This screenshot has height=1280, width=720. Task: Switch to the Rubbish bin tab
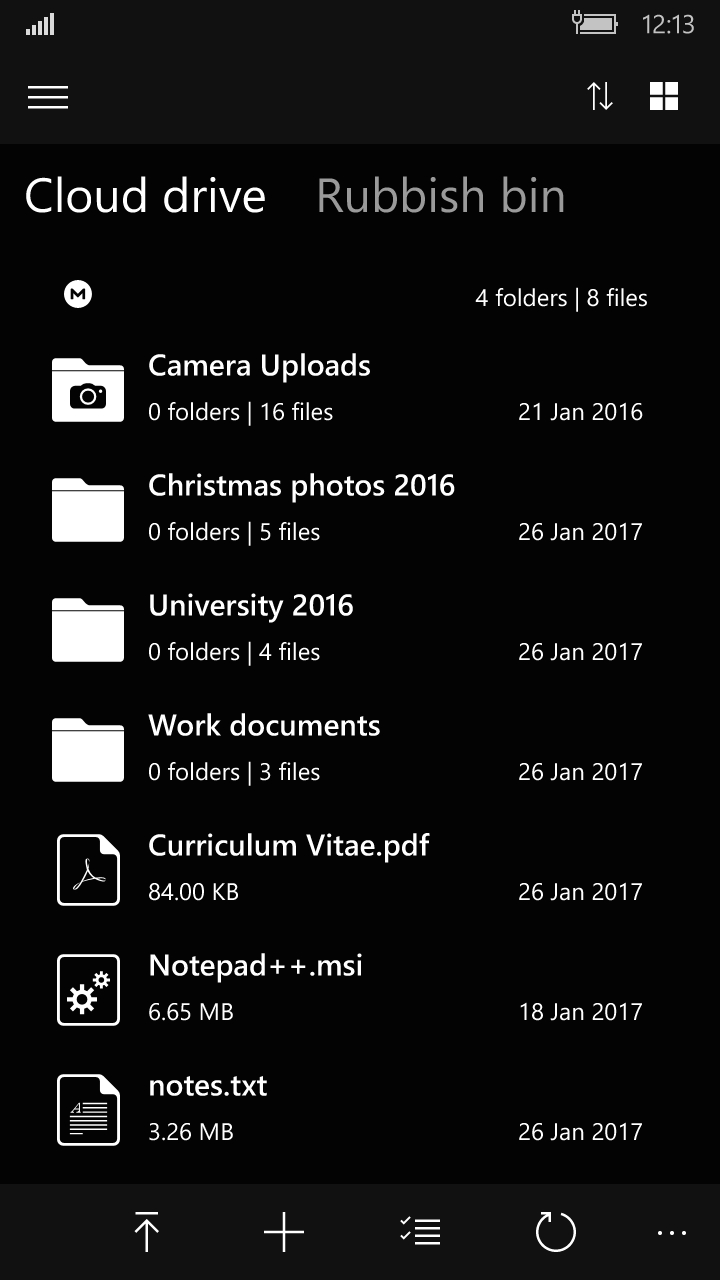tap(440, 196)
